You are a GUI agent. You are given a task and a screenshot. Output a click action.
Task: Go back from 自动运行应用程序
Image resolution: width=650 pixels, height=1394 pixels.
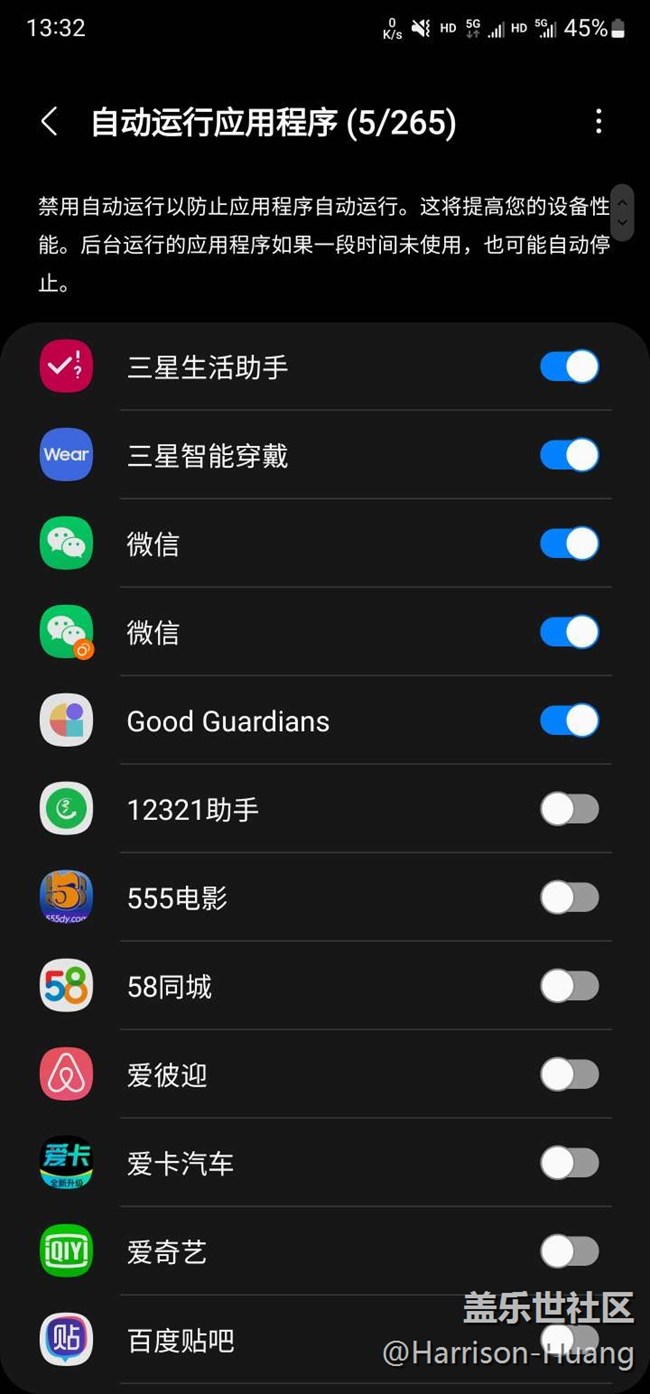[x=49, y=122]
